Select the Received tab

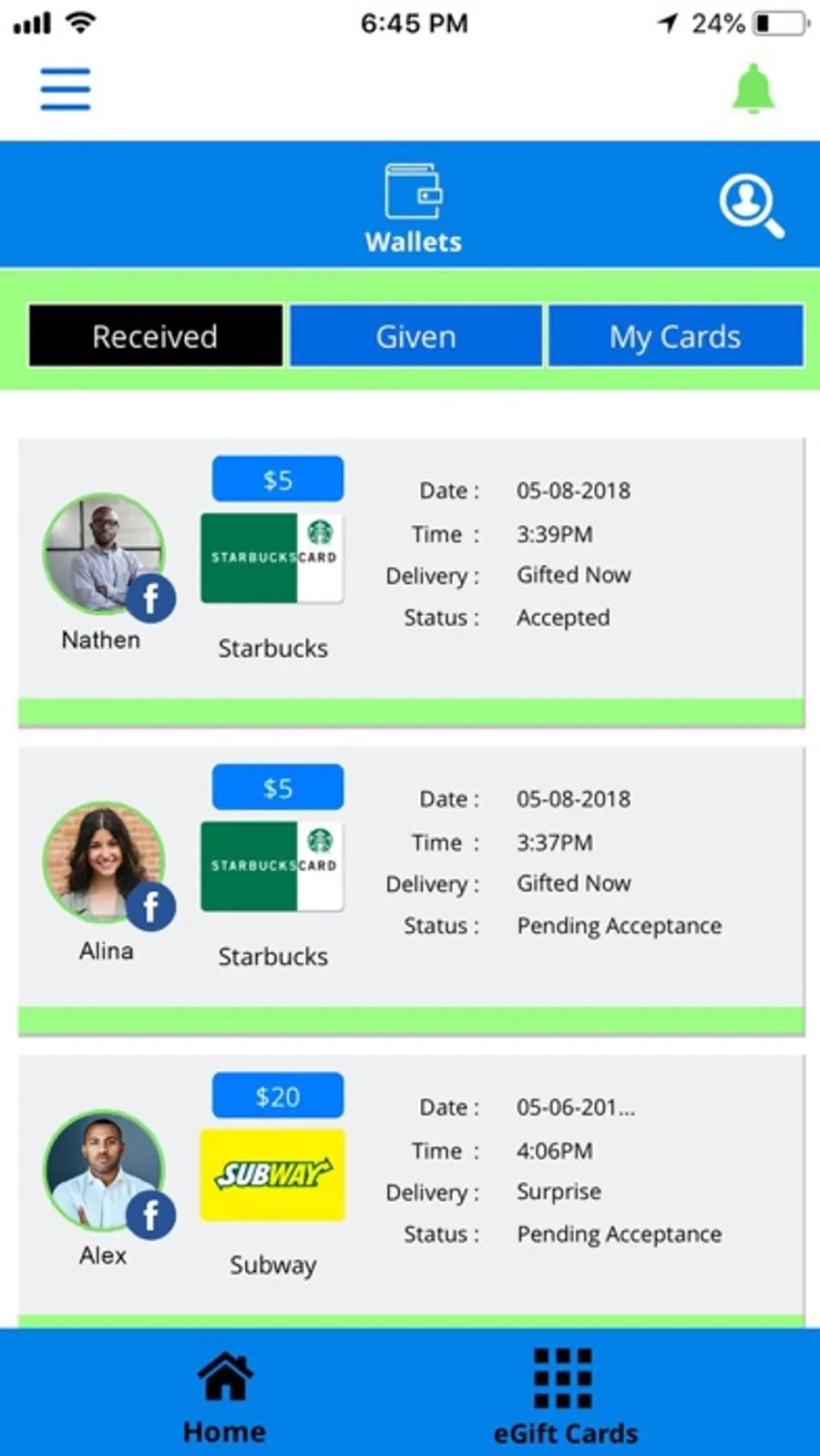[156, 336]
